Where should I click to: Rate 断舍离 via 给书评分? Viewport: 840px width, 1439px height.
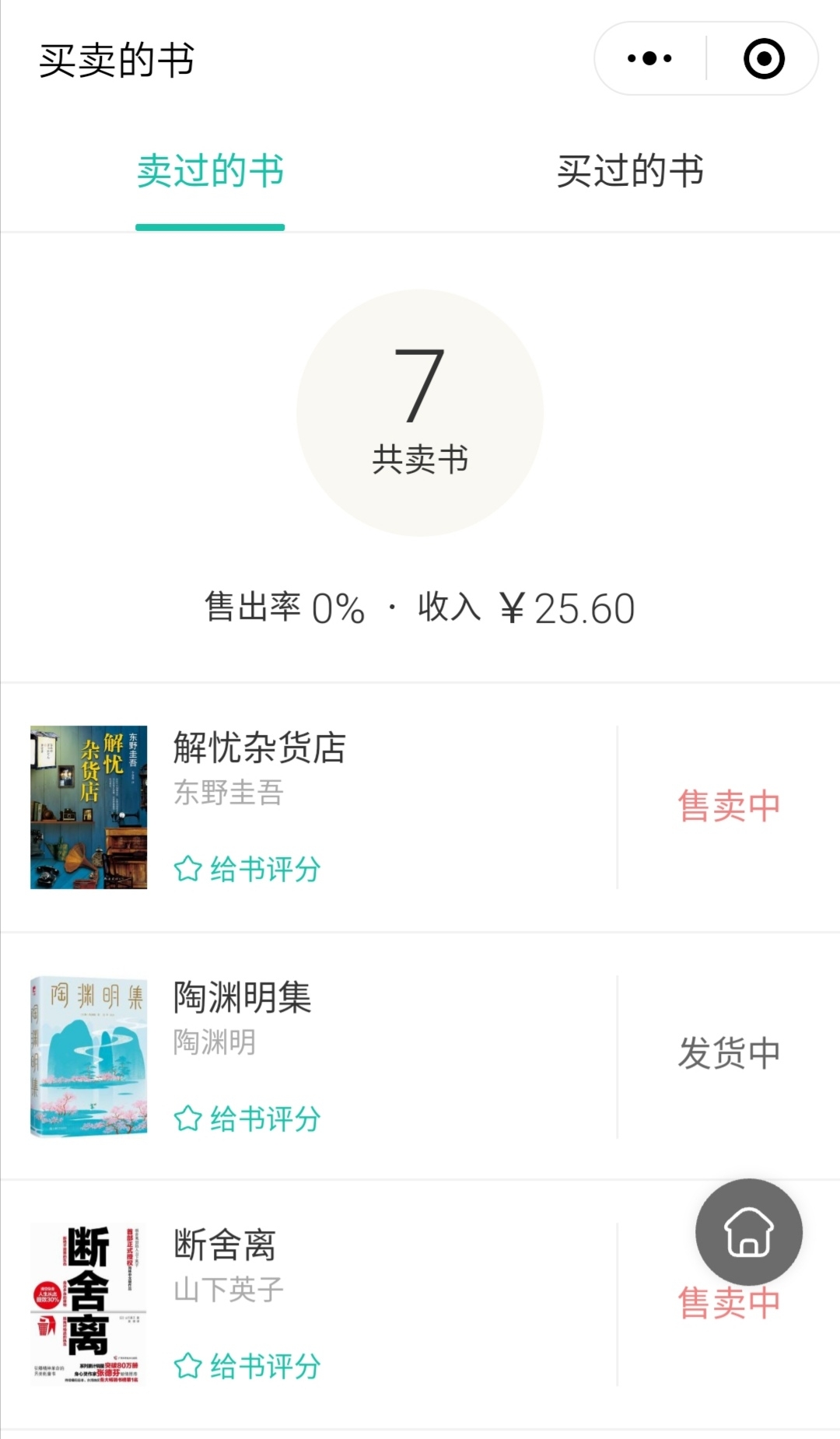(247, 1366)
